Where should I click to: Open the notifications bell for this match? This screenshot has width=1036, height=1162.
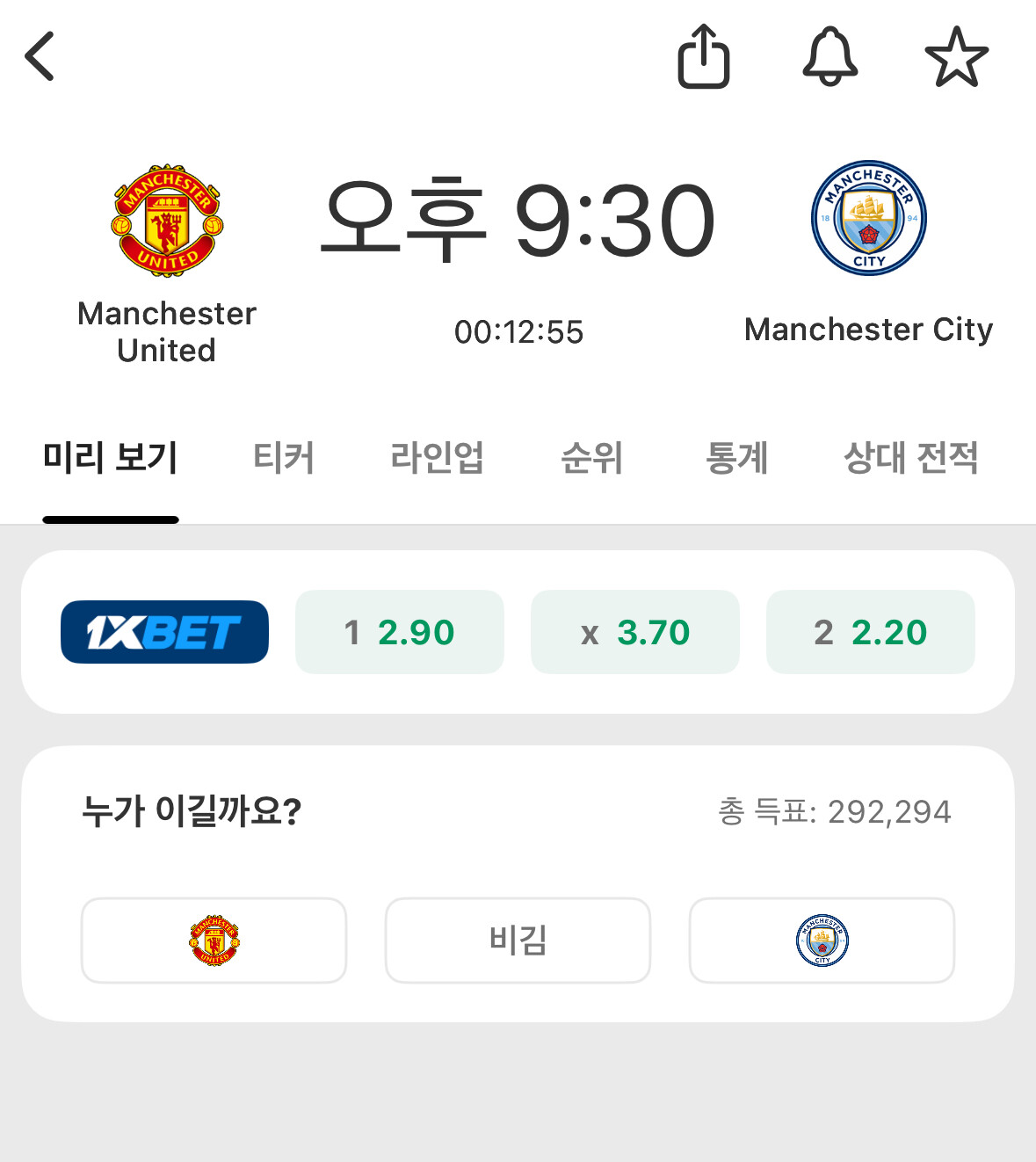(830, 57)
